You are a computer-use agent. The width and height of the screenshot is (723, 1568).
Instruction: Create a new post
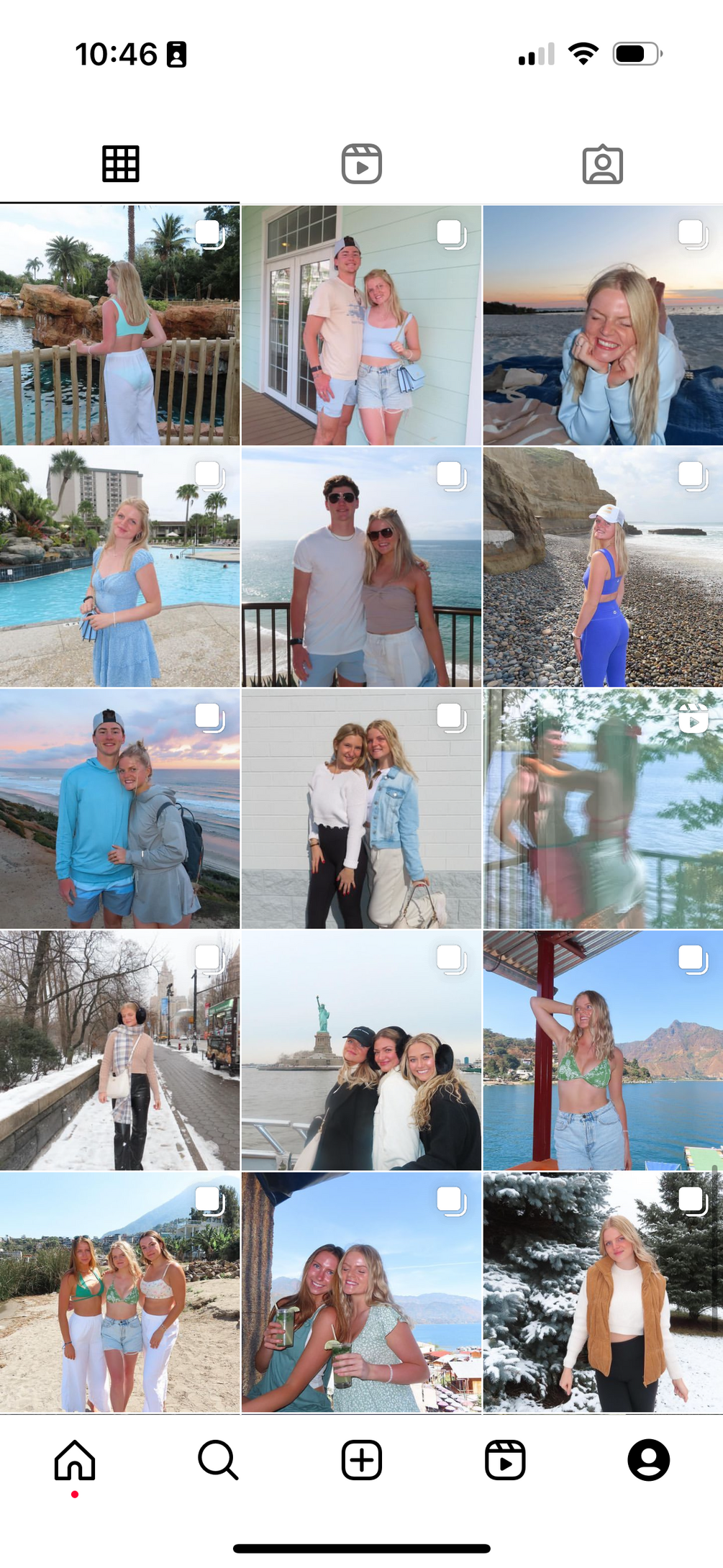(x=361, y=1460)
